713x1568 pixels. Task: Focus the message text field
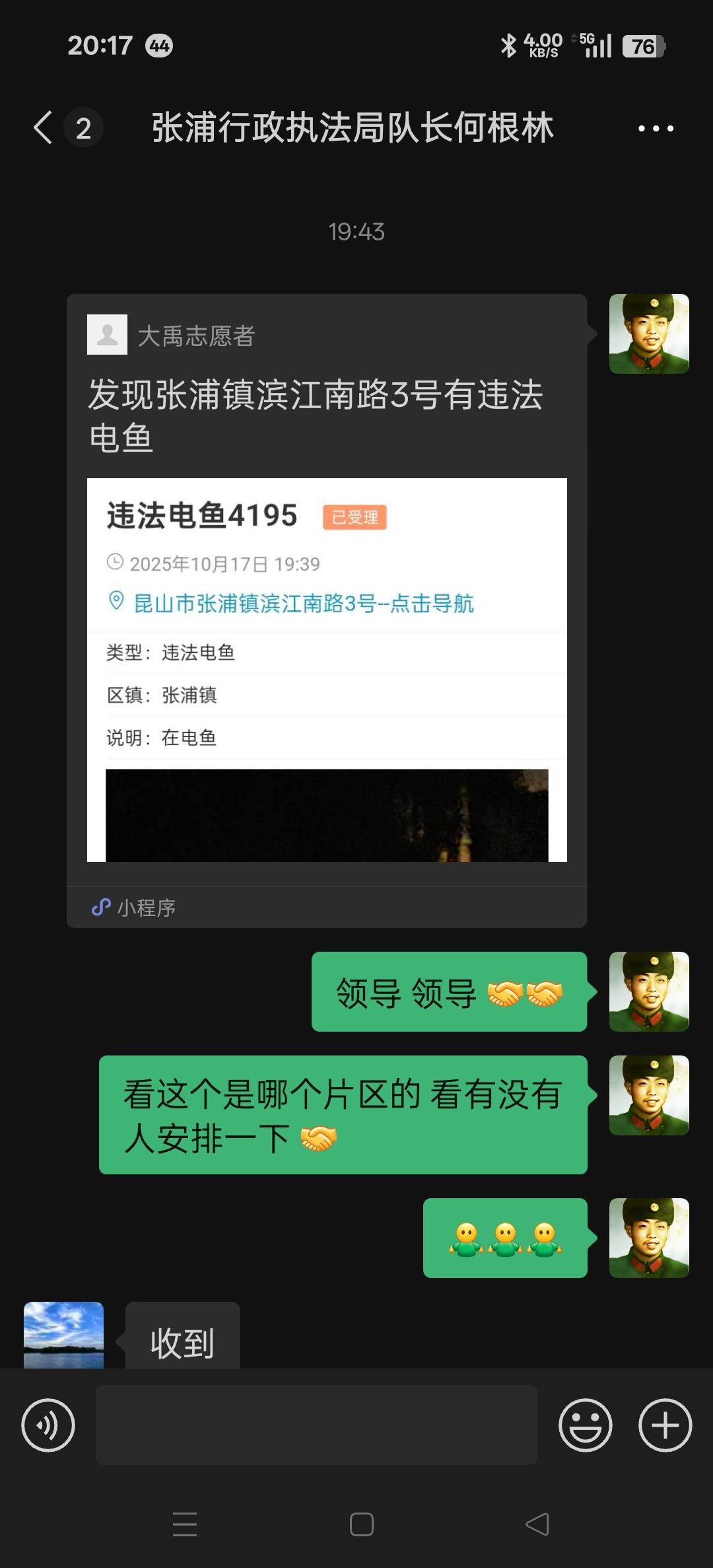[x=316, y=1425]
